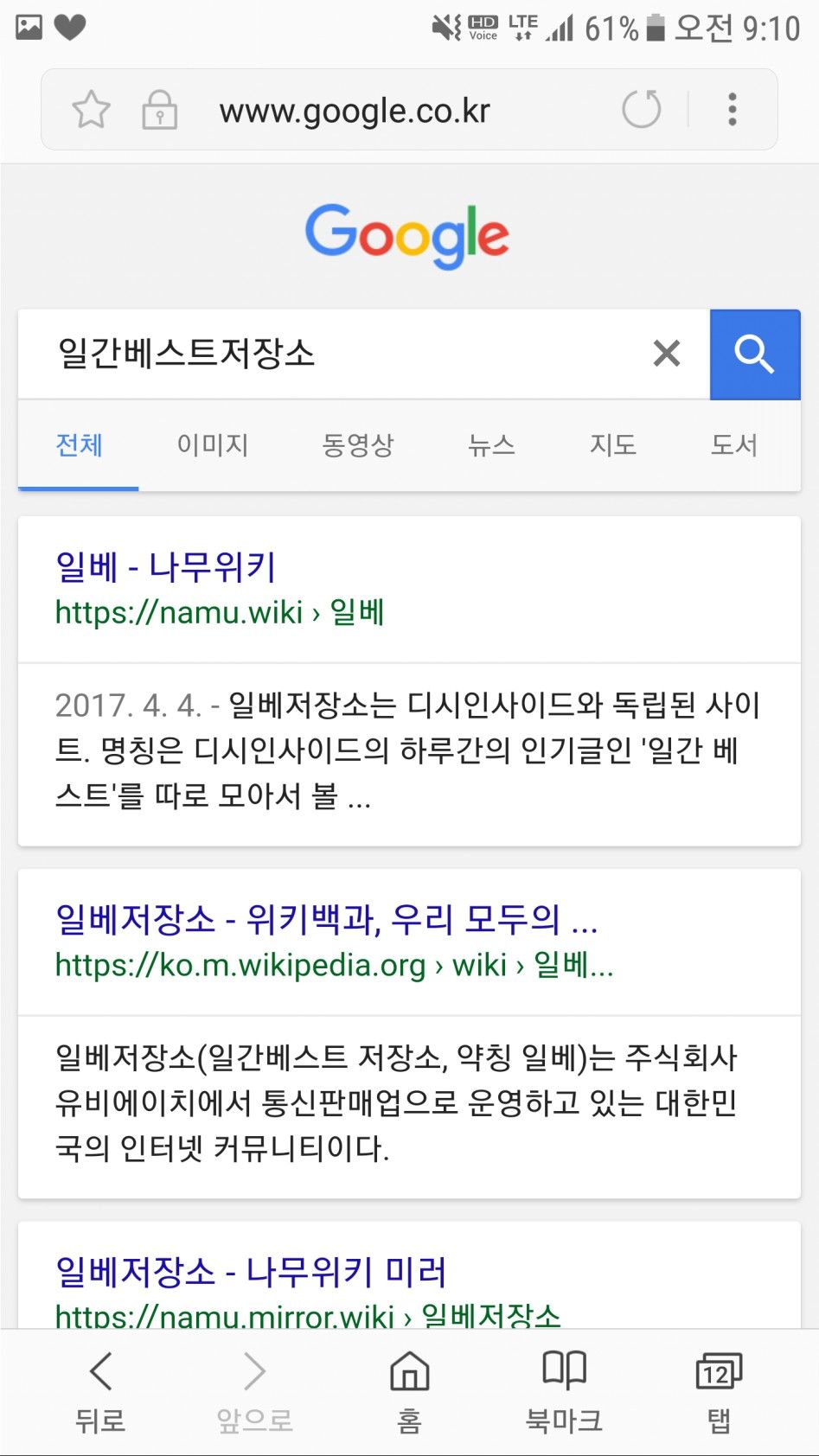
Task: Select the 전체 results tab
Action: tap(79, 445)
